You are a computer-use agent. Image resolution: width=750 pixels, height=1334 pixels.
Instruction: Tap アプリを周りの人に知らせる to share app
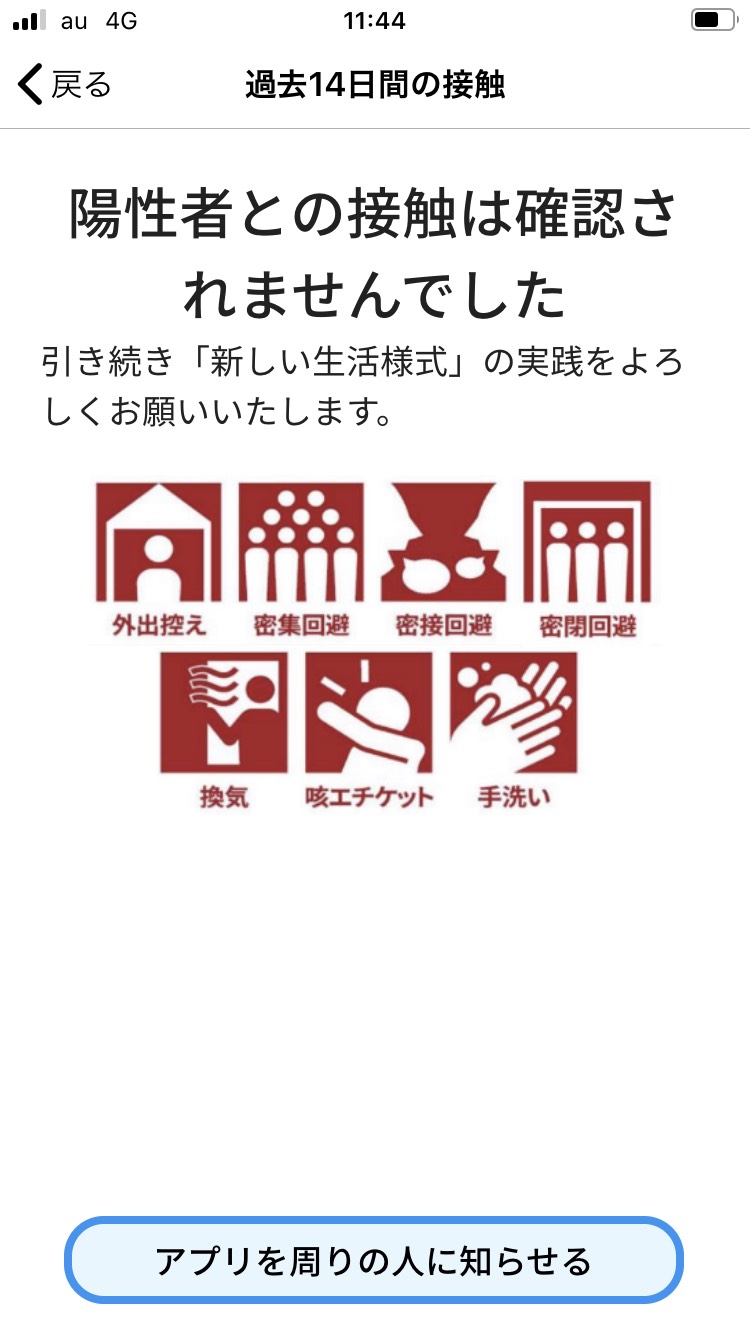[x=374, y=1260]
